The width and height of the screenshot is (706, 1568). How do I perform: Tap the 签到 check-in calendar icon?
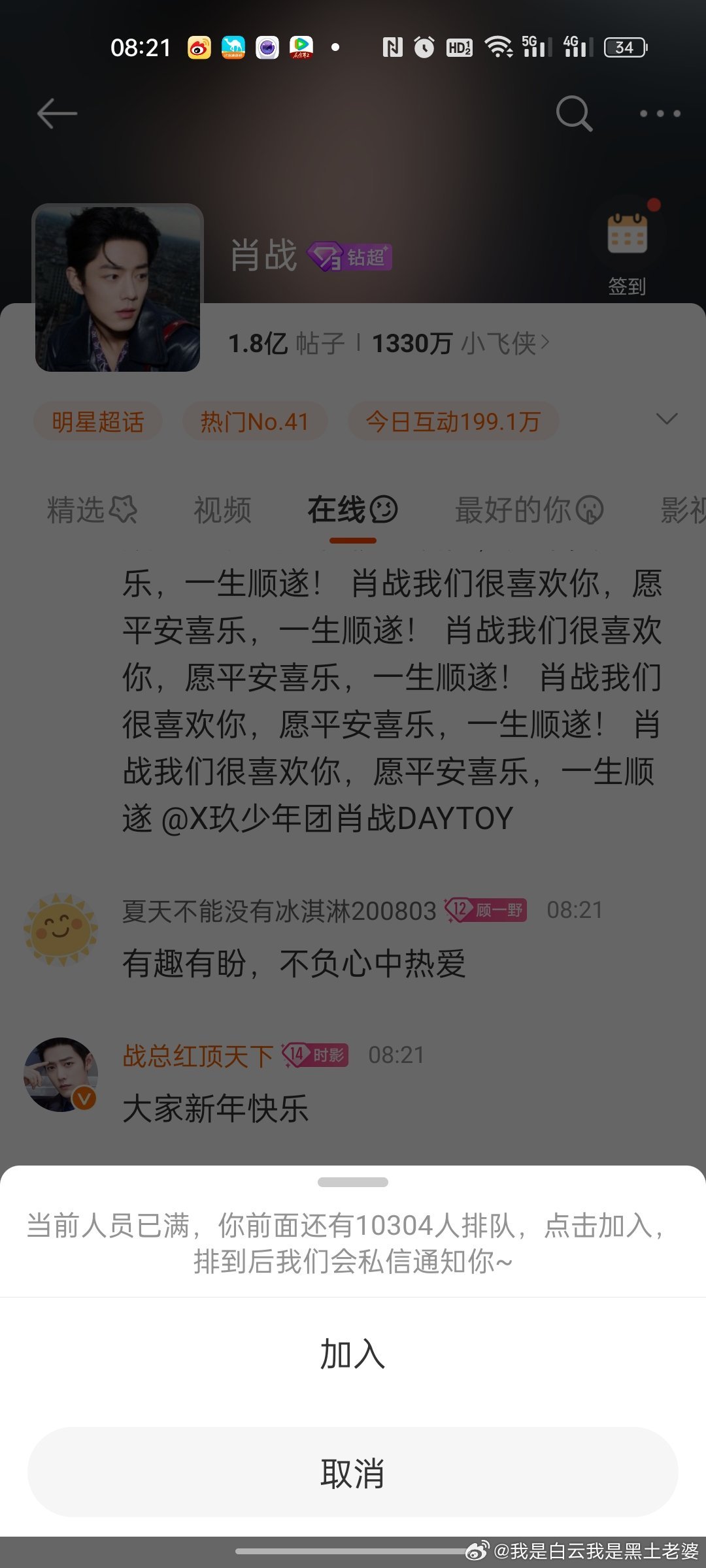pyautogui.click(x=628, y=235)
